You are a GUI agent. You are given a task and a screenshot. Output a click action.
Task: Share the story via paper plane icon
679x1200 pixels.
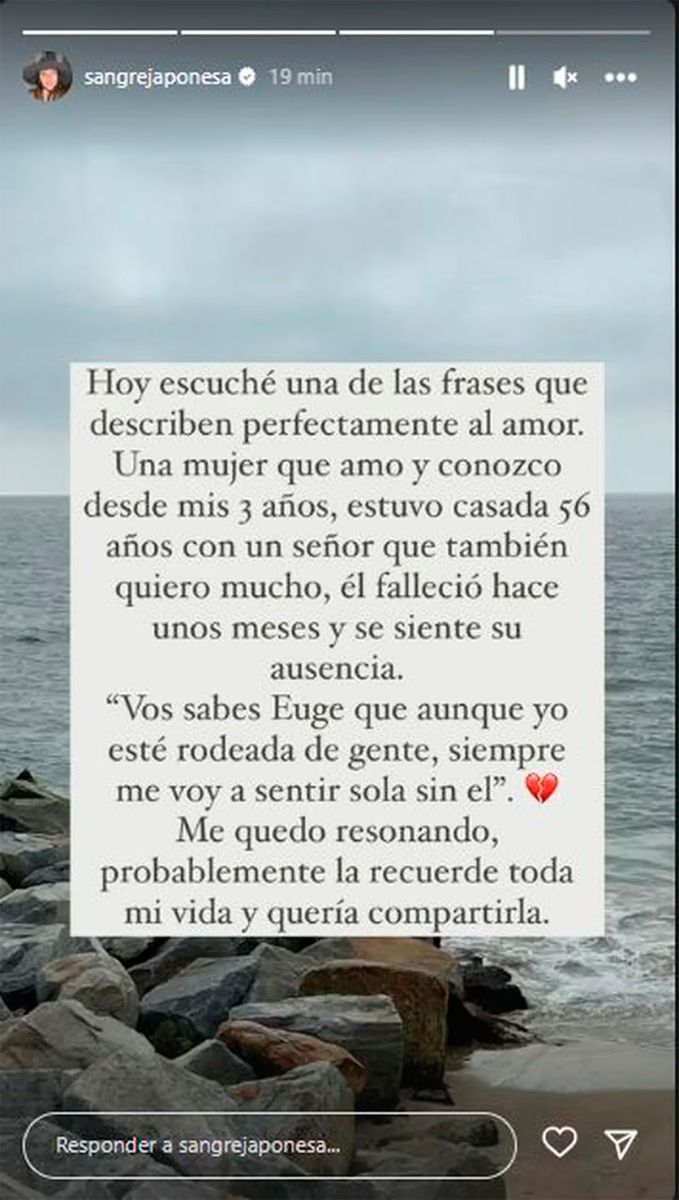point(621,1143)
